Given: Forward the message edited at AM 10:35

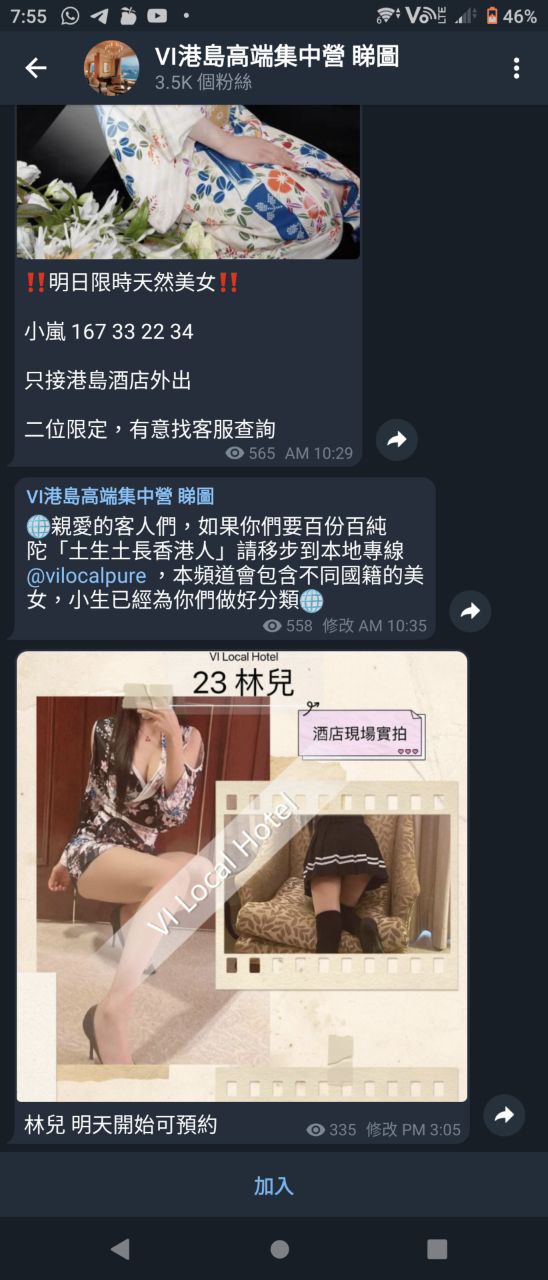Looking at the screenshot, I should pos(470,611).
